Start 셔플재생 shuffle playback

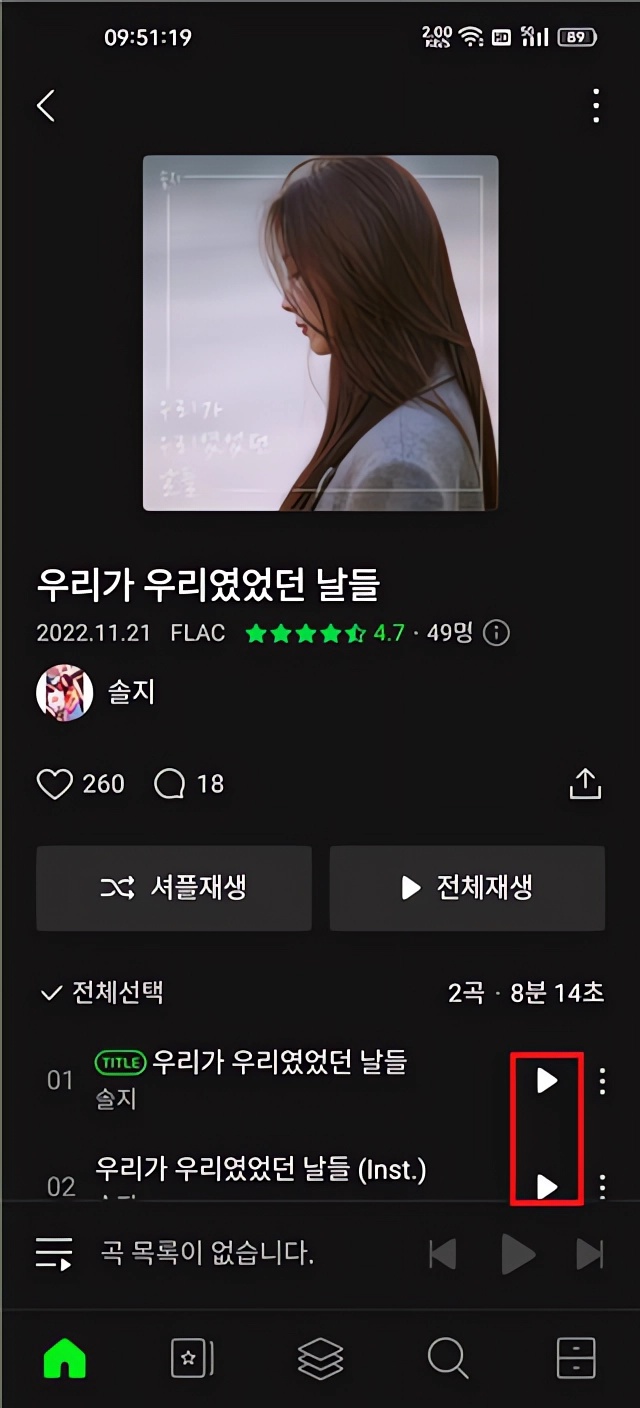pyautogui.click(x=174, y=887)
